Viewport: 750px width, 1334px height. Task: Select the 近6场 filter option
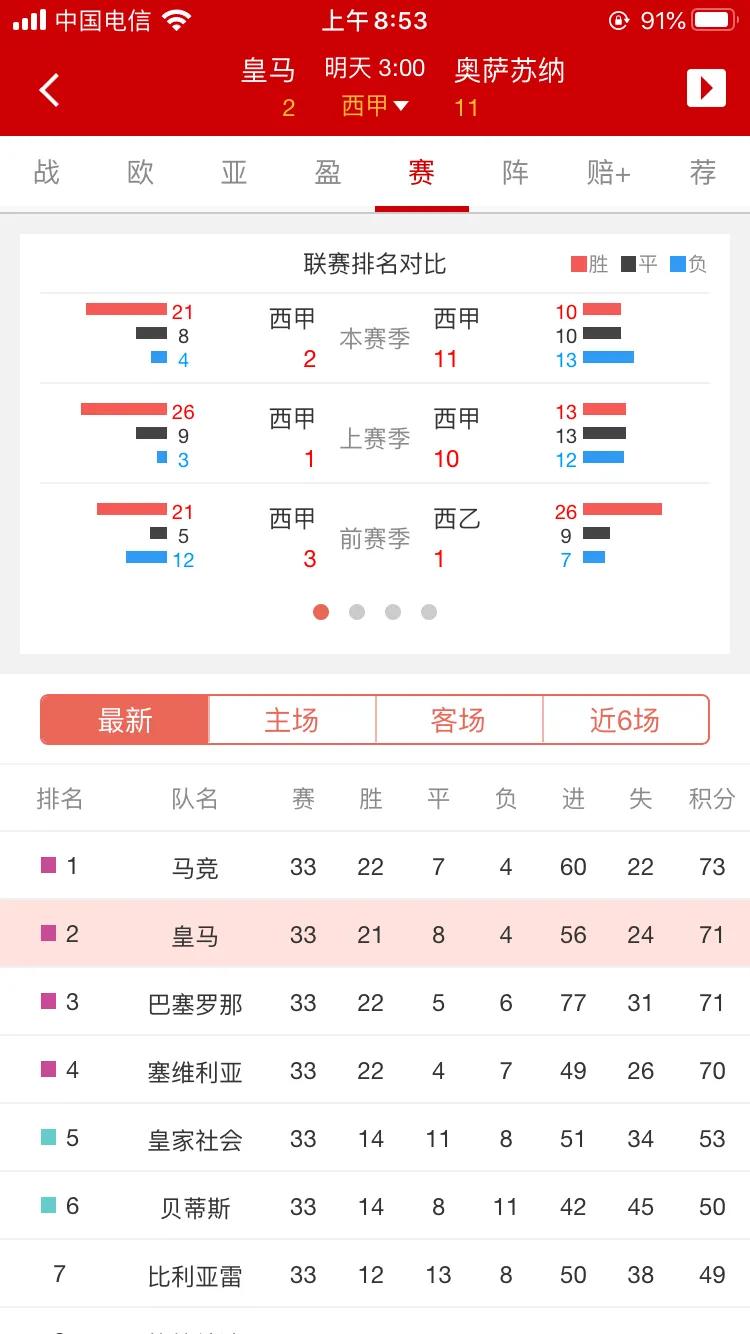click(x=626, y=719)
